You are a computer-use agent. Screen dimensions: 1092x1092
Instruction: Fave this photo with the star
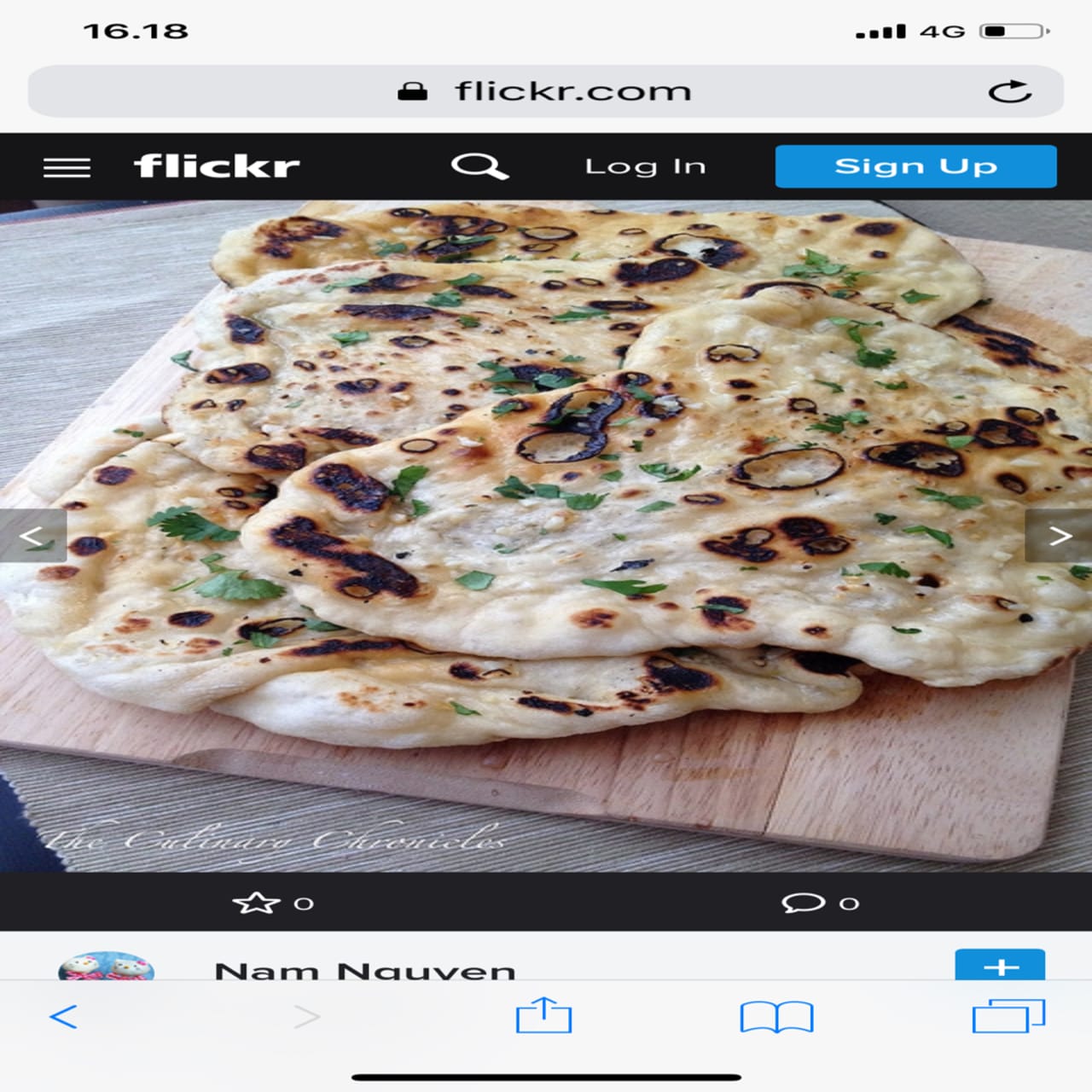point(257,903)
